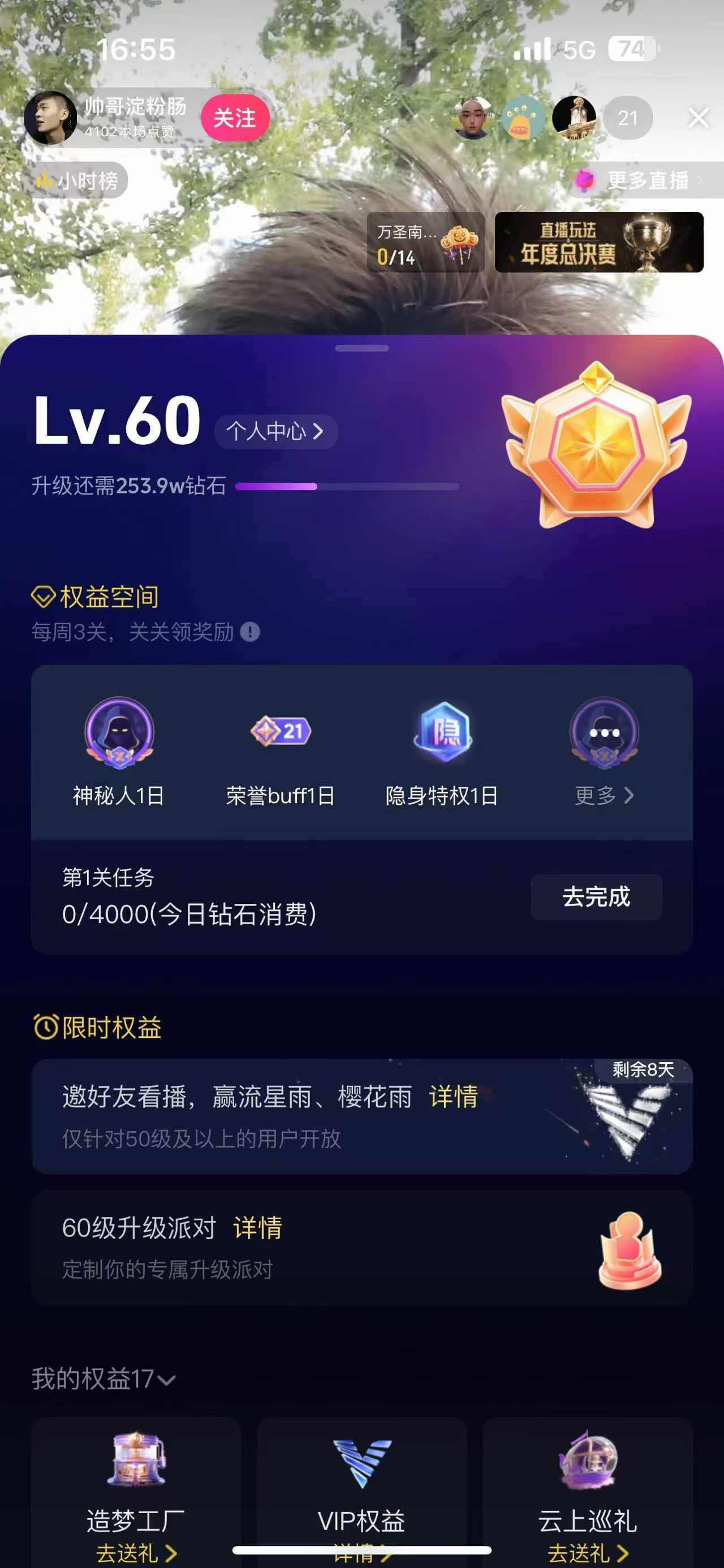View the audience count 21 list
Viewport: 724px width, 1568px height.
[x=627, y=118]
